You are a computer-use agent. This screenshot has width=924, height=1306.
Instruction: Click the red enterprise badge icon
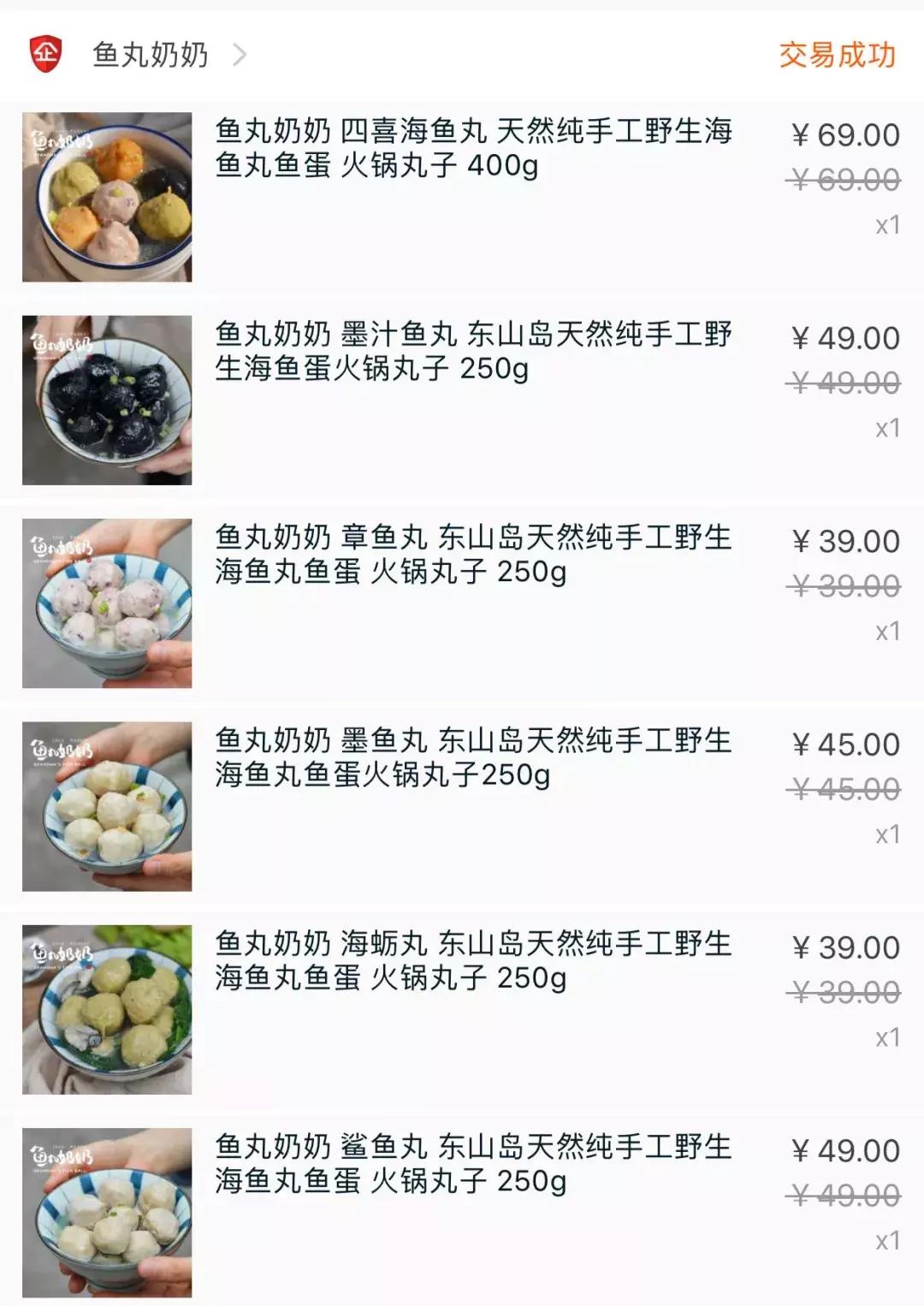click(47, 54)
